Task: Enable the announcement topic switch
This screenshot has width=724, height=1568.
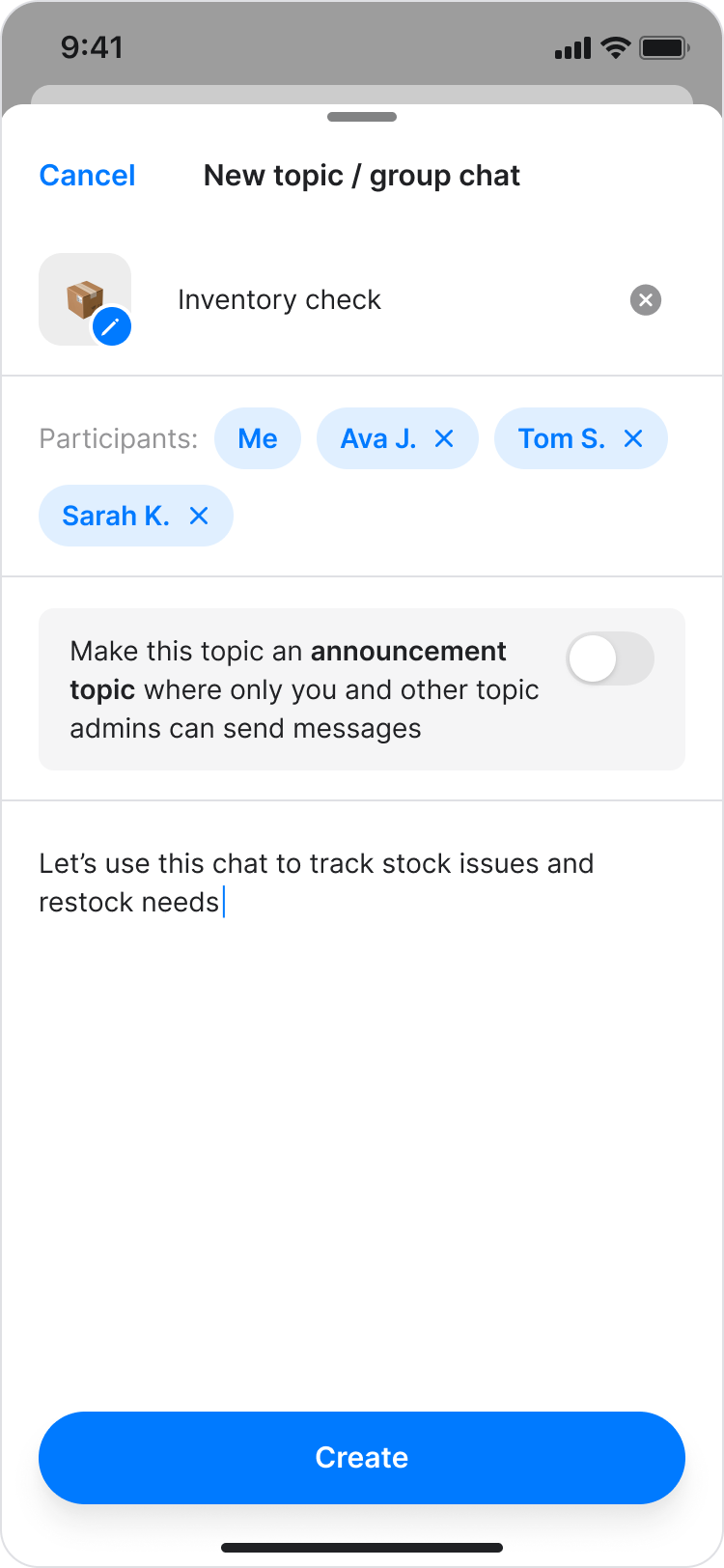Action: [x=609, y=659]
